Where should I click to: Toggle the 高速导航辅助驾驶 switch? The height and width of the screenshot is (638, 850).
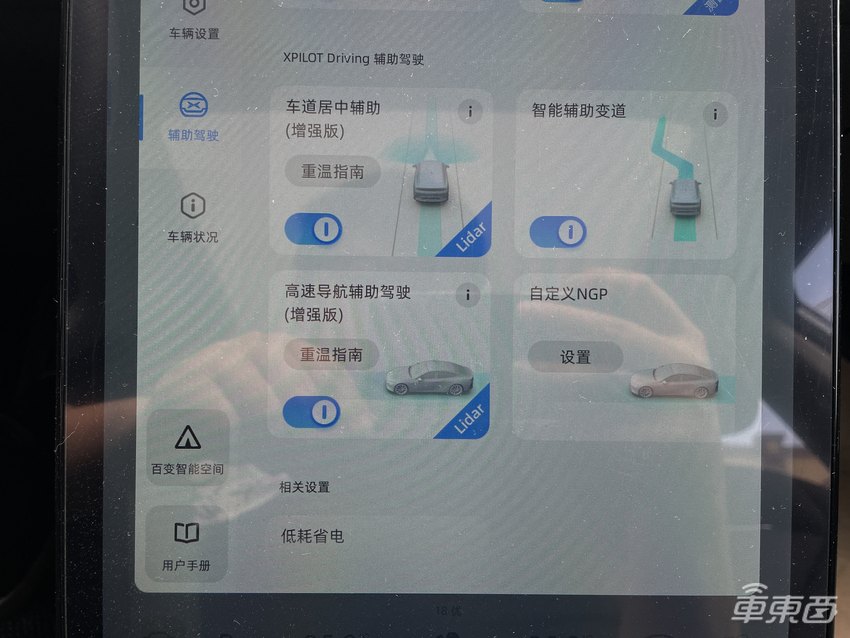pos(311,411)
